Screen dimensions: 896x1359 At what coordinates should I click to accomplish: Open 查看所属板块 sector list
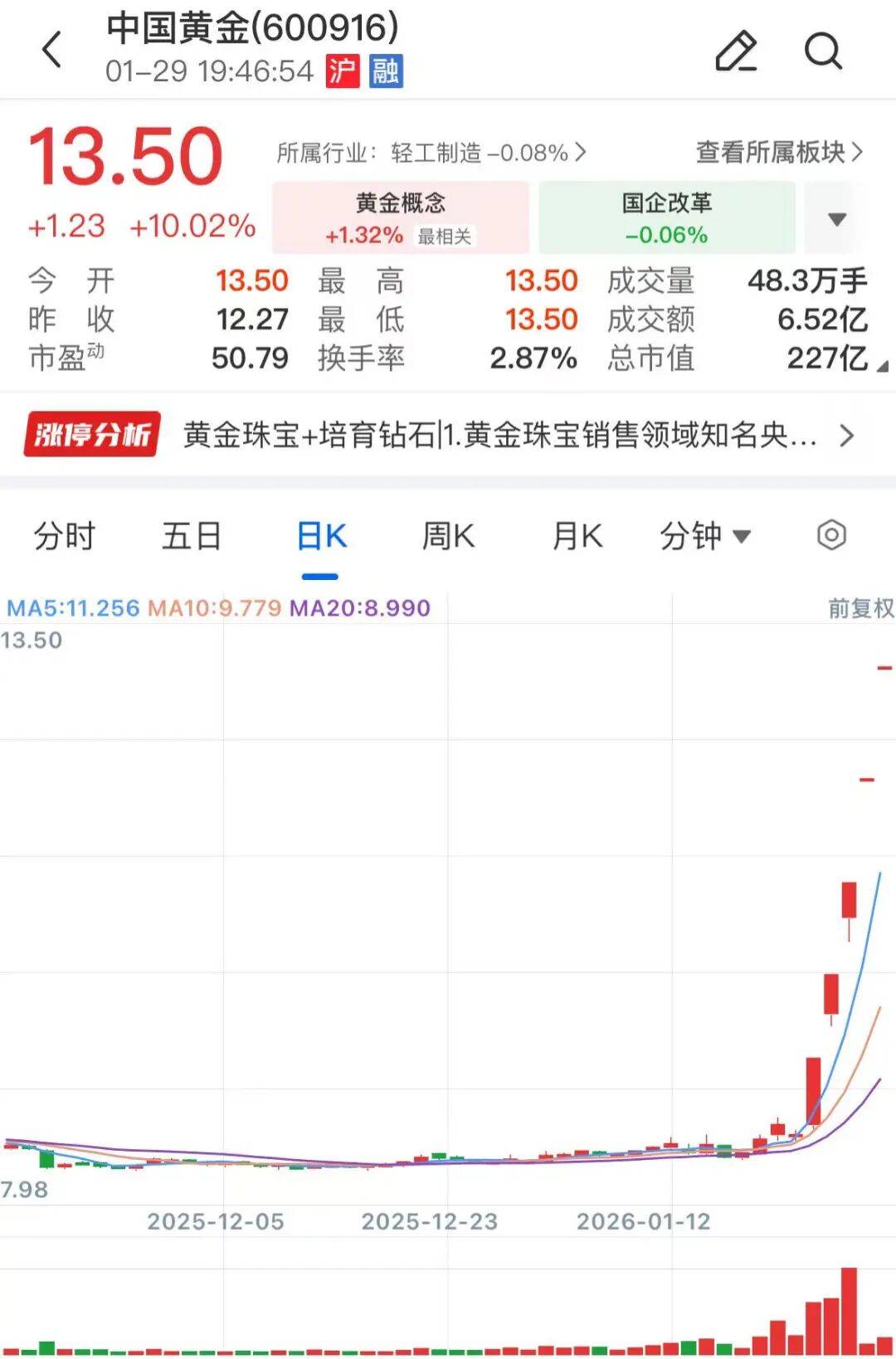pyautogui.click(x=779, y=152)
